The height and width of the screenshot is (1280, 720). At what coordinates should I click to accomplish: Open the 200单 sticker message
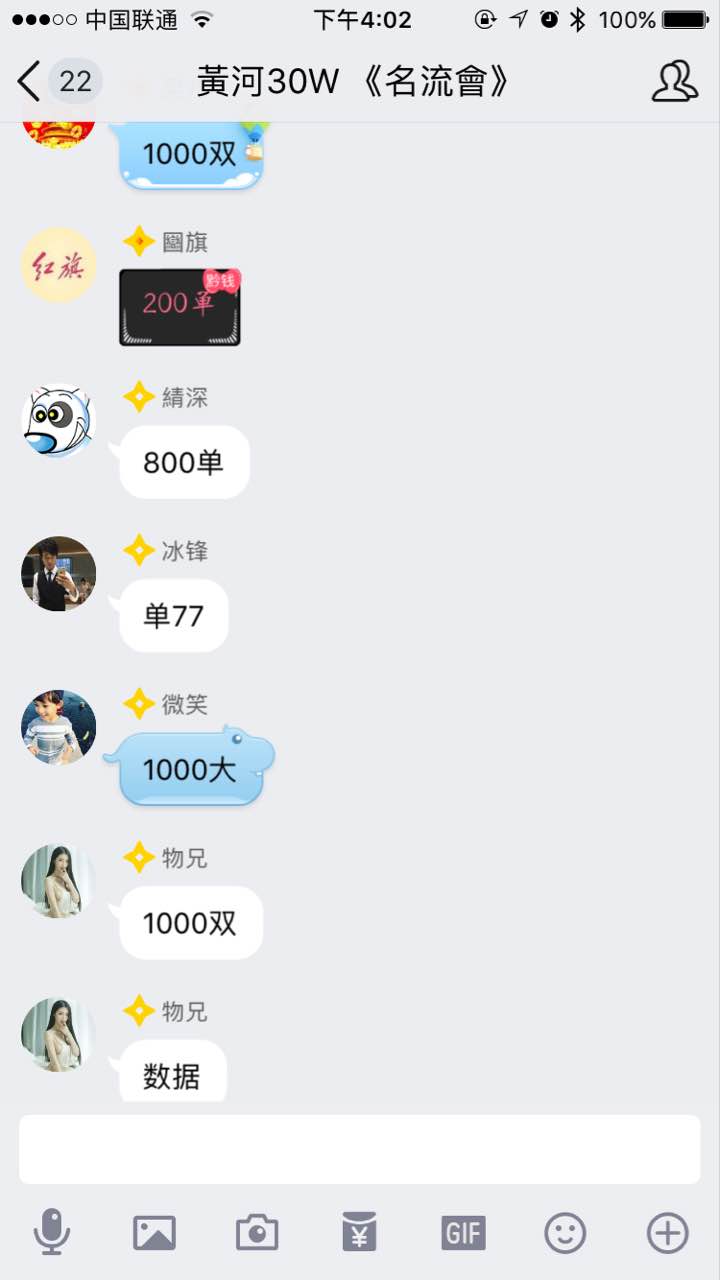pos(180,307)
